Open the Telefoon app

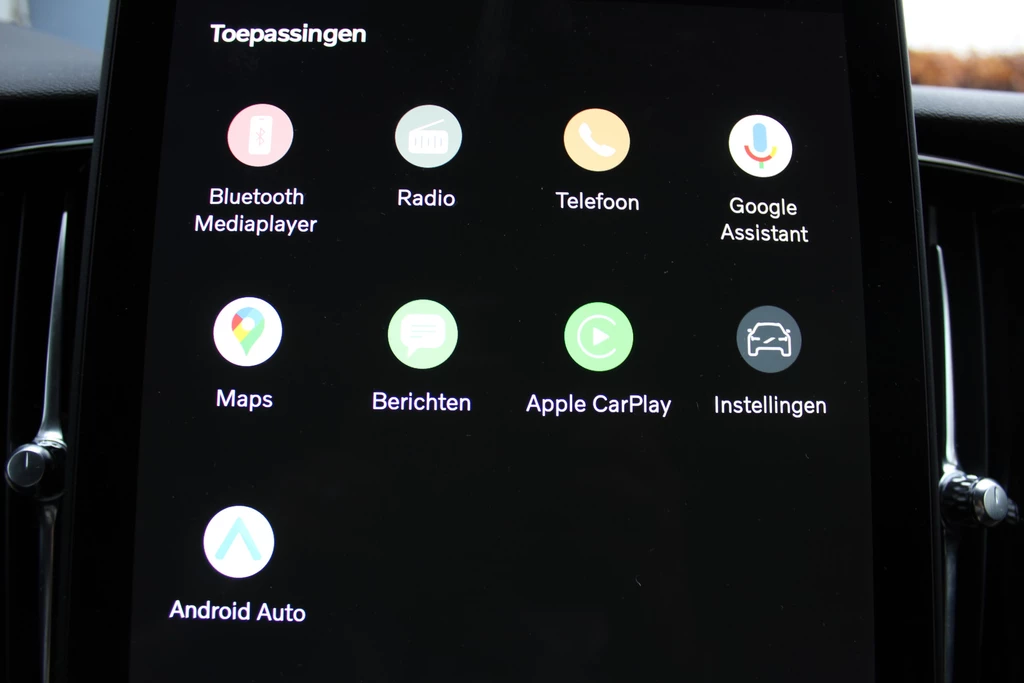[597, 140]
